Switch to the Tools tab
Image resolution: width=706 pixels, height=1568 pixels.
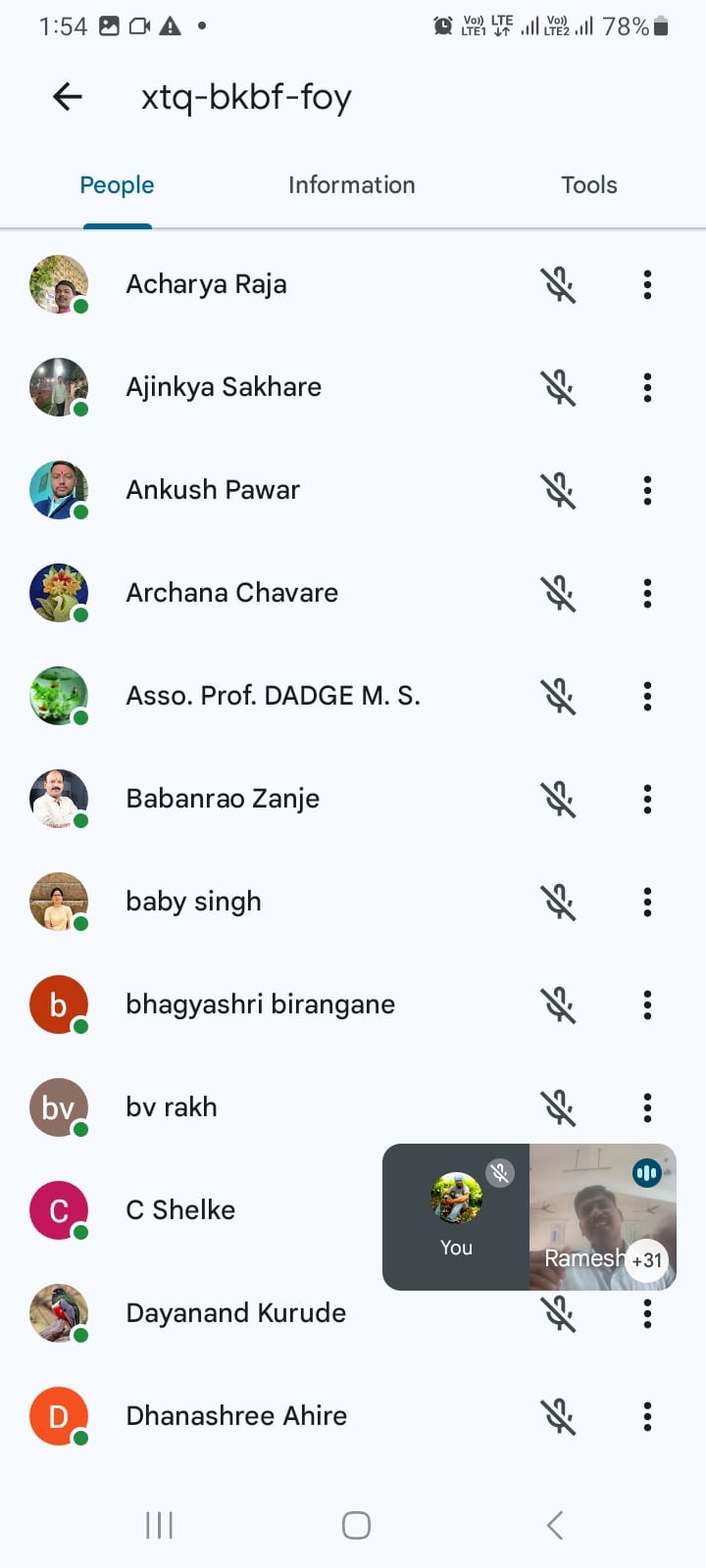588,185
